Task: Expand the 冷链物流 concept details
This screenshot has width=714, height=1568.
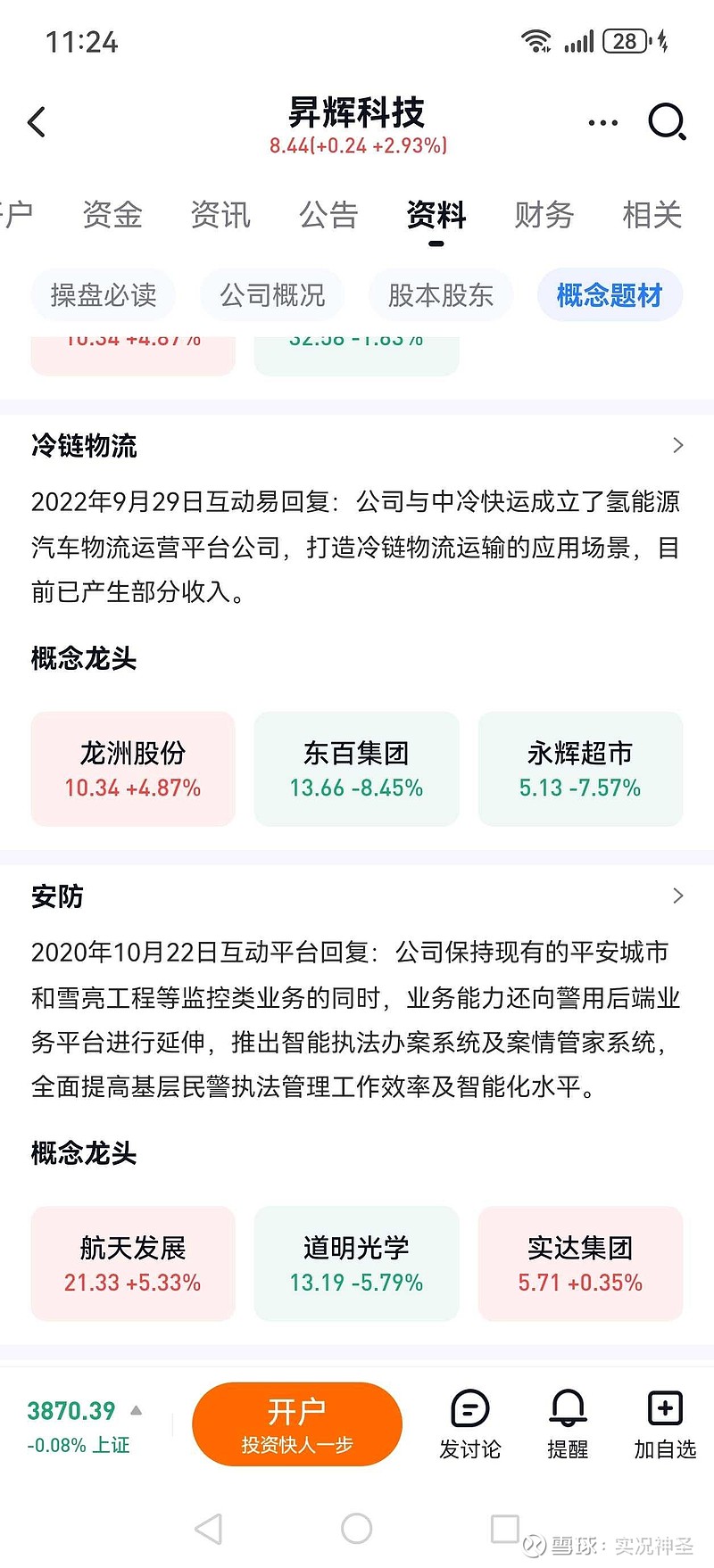Action: click(677, 444)
